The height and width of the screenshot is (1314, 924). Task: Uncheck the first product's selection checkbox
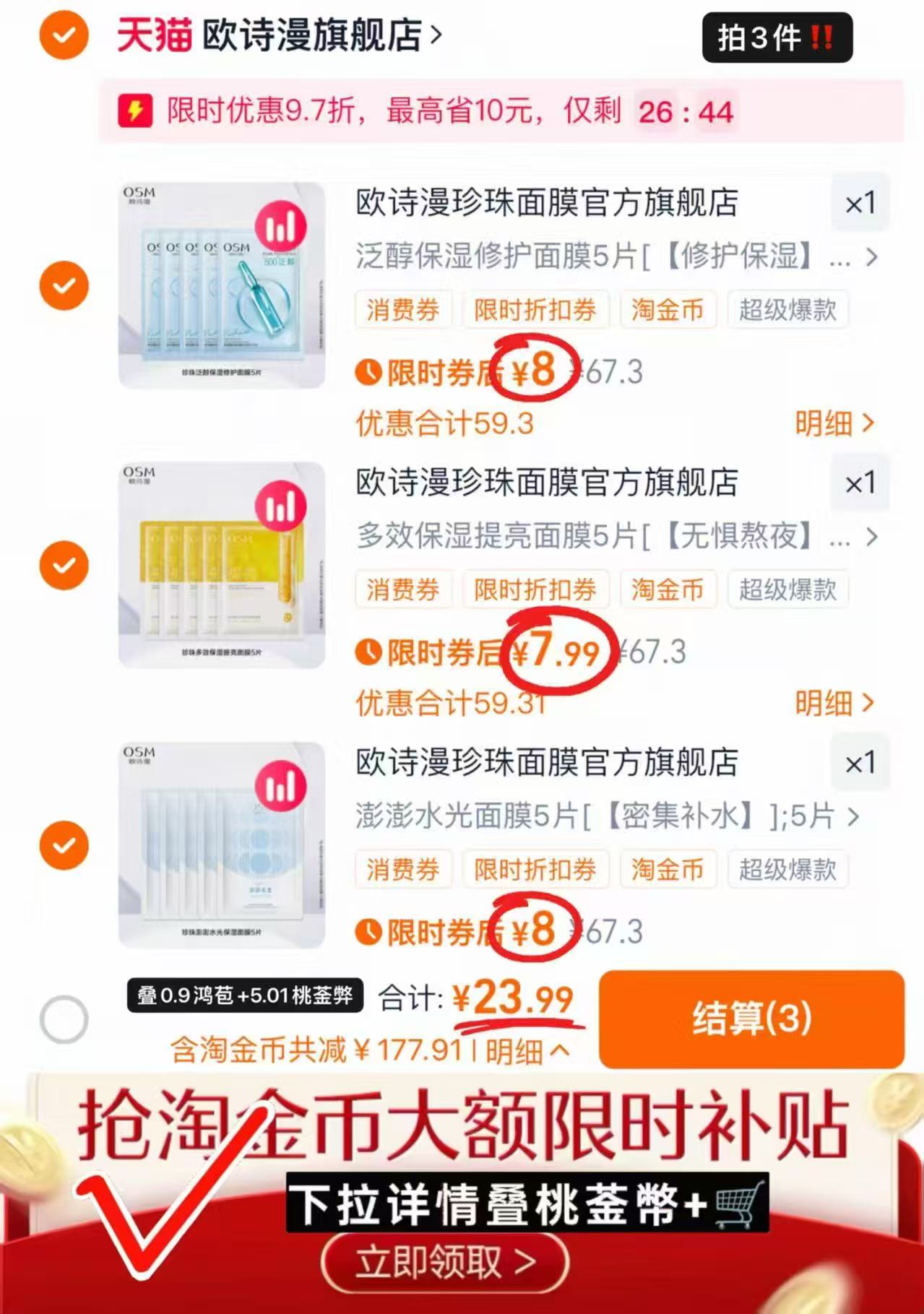pos(64,287)
